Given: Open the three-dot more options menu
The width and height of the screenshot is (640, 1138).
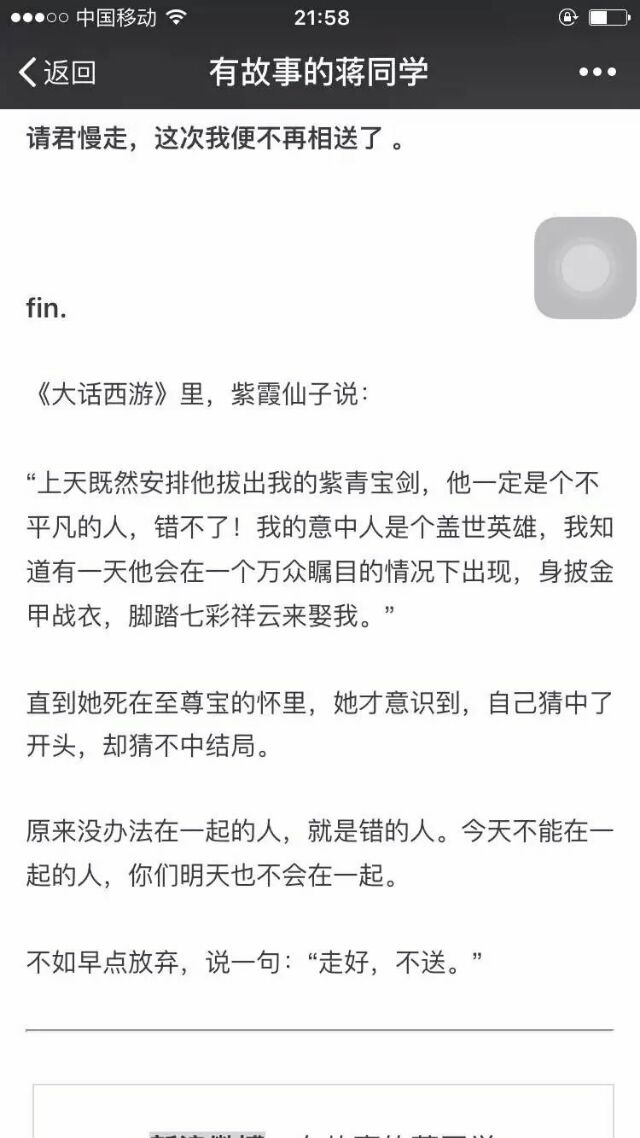Looking at the screenshot, I should [x=597, y=72].
